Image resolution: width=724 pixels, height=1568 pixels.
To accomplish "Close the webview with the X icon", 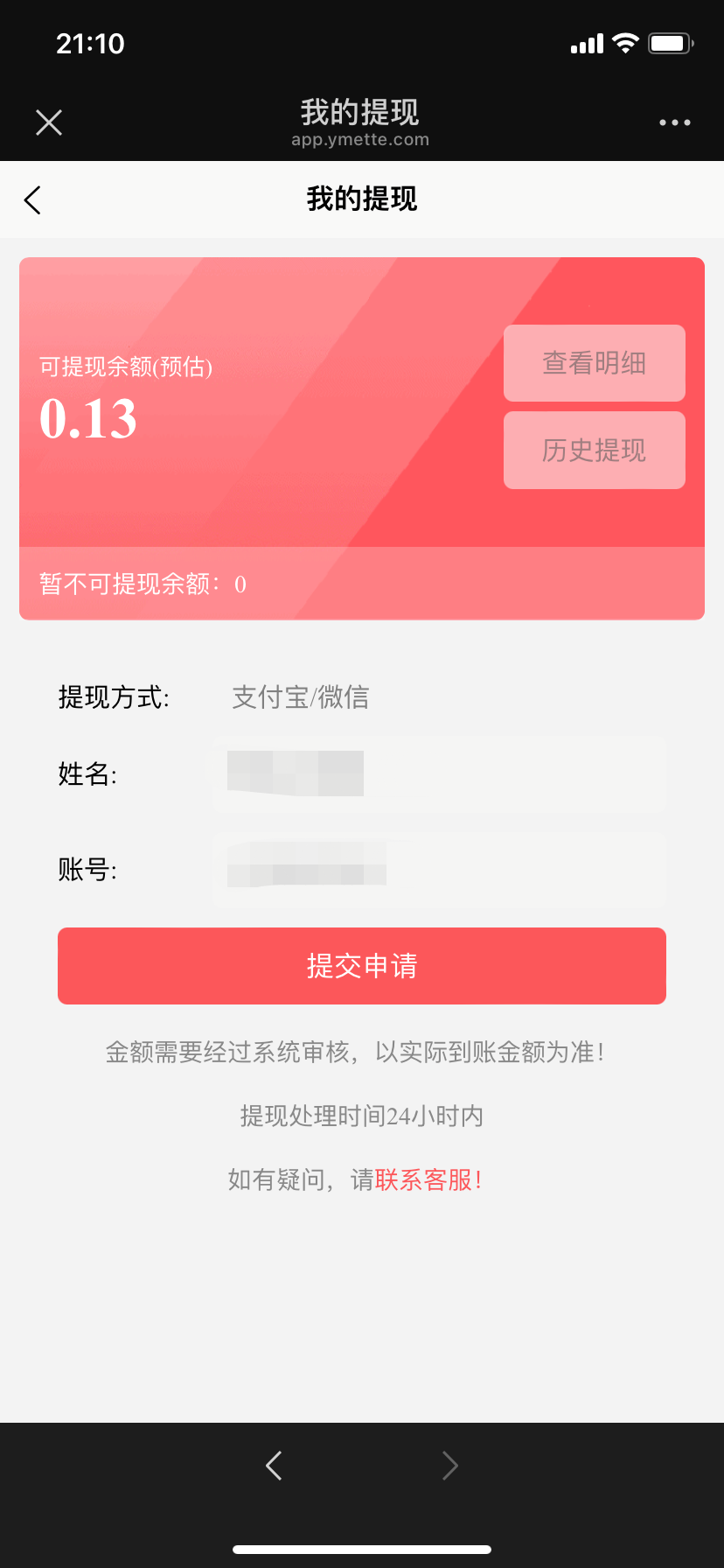I will click(x=49, y=122).
